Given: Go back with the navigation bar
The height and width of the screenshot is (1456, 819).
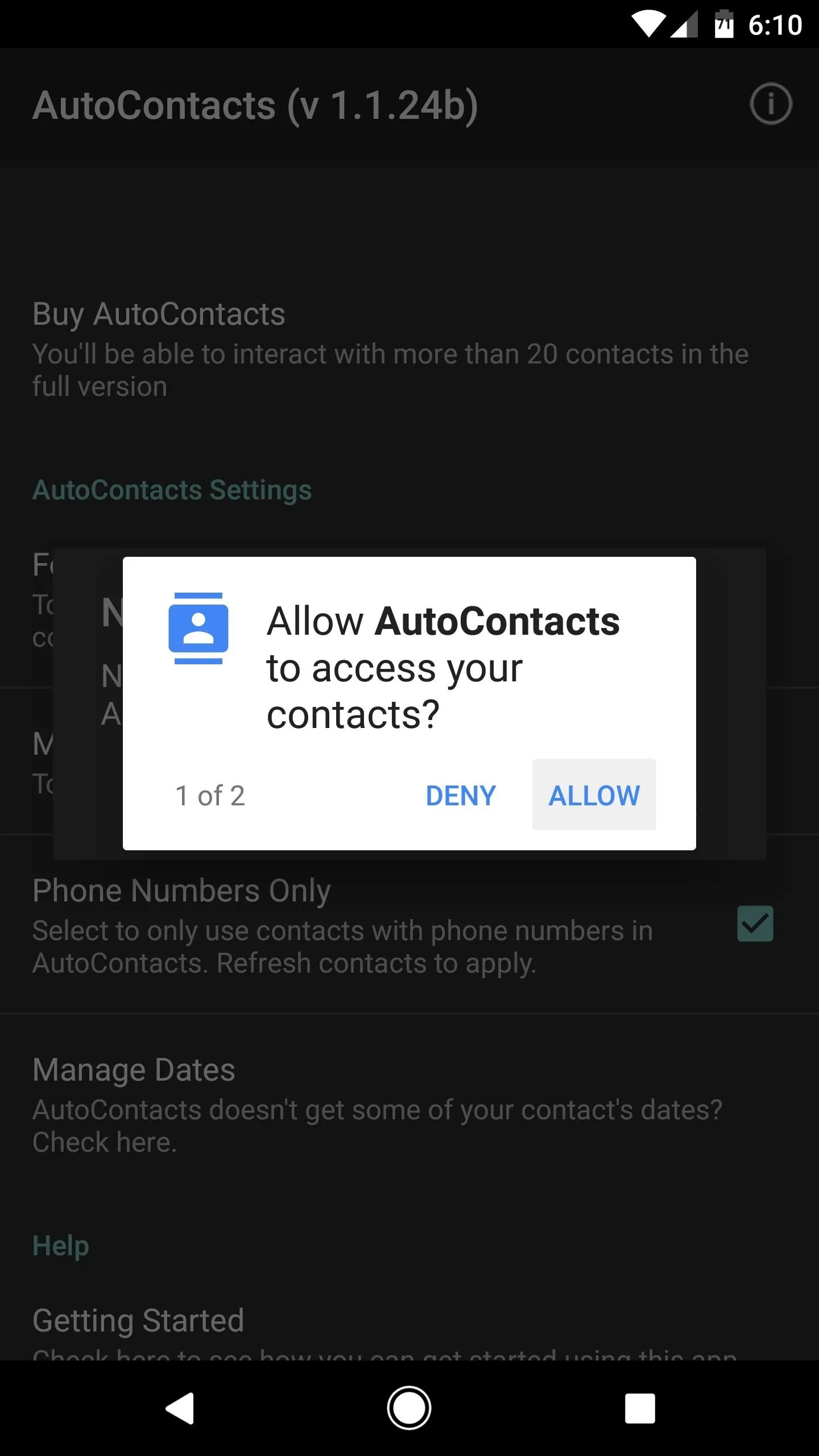Looking at the screenshot, I should pyautogui.click(x=180, y=1408).
